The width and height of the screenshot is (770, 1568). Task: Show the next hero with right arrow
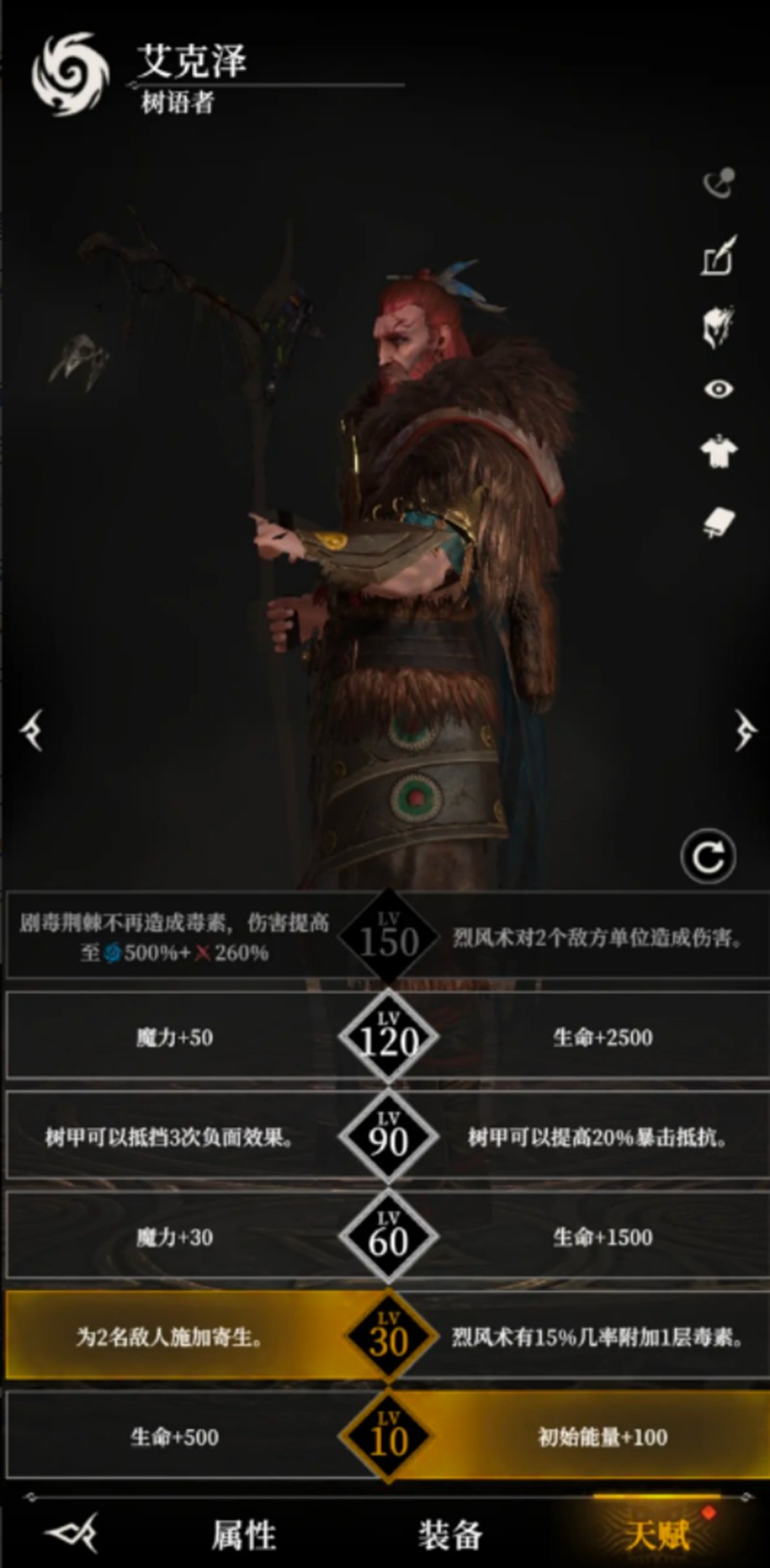click(745, 730)
